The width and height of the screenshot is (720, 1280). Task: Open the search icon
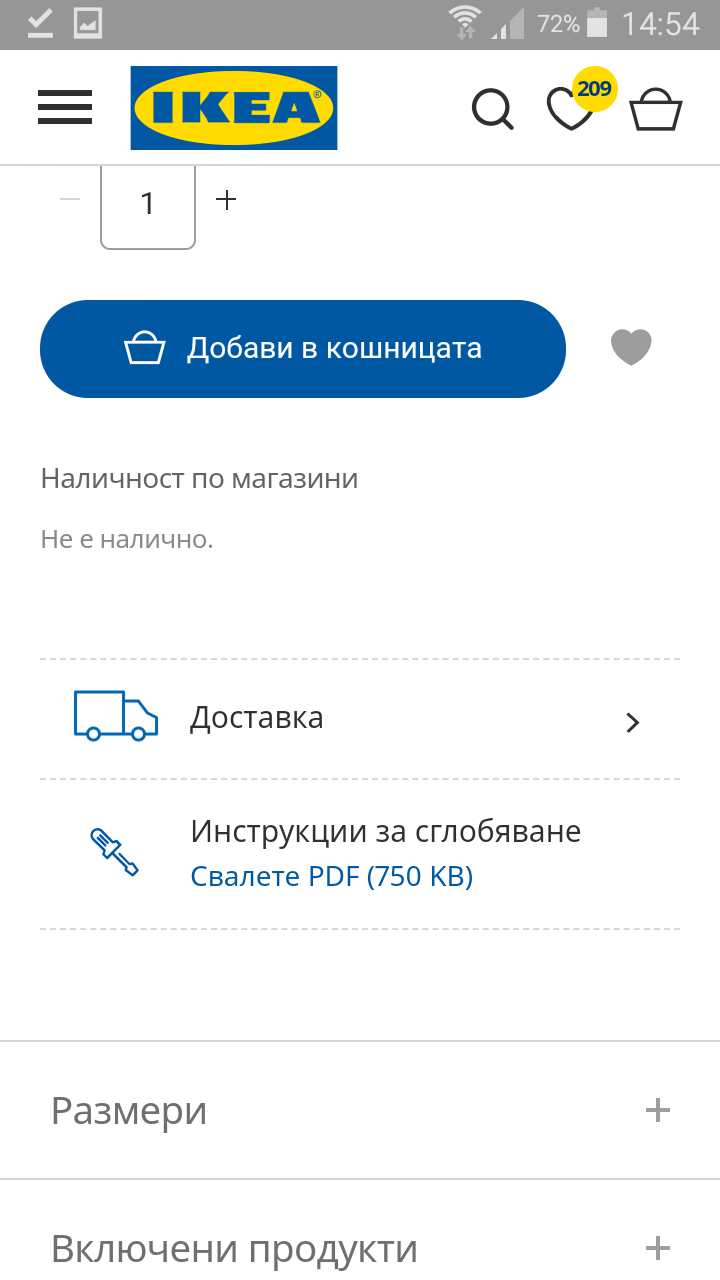pyautogui.click(x=492, y=109)
